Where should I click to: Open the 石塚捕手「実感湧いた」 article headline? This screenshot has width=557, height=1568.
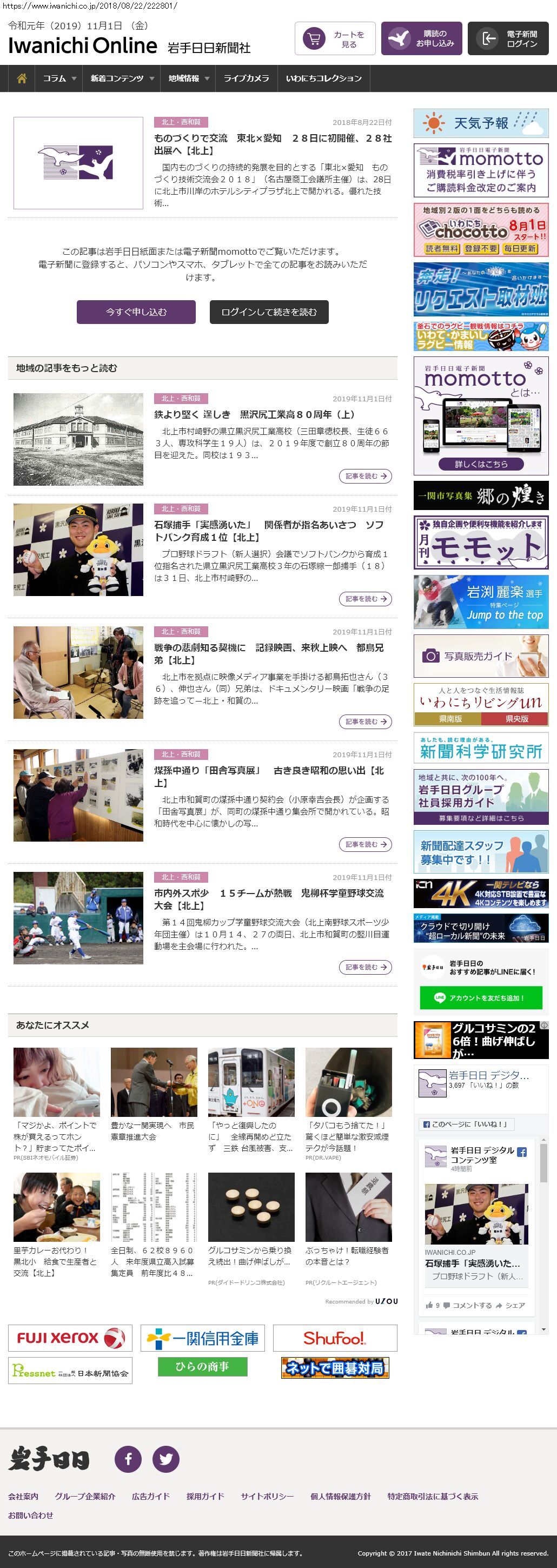click(x=268, y=531)
